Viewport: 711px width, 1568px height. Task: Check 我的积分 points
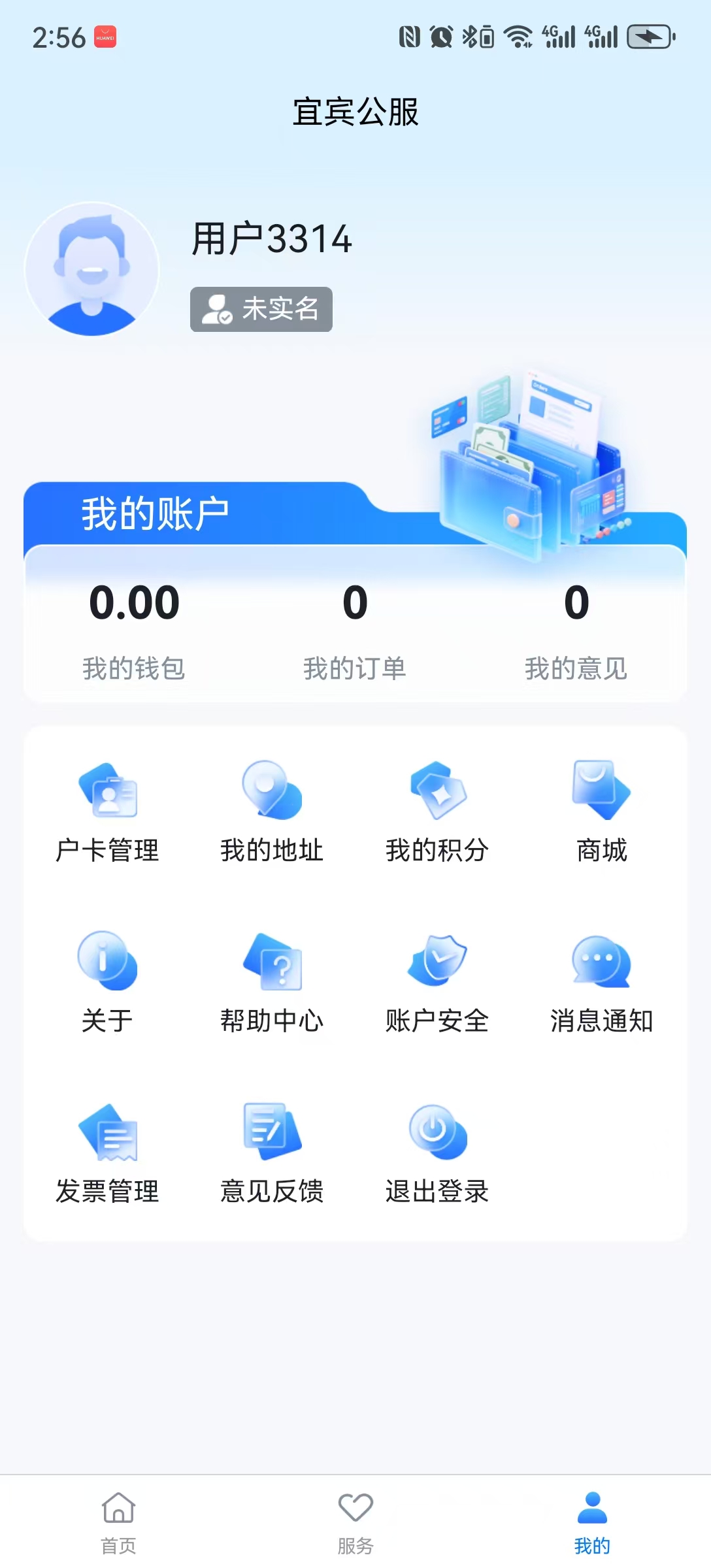(x=437, y=811)
